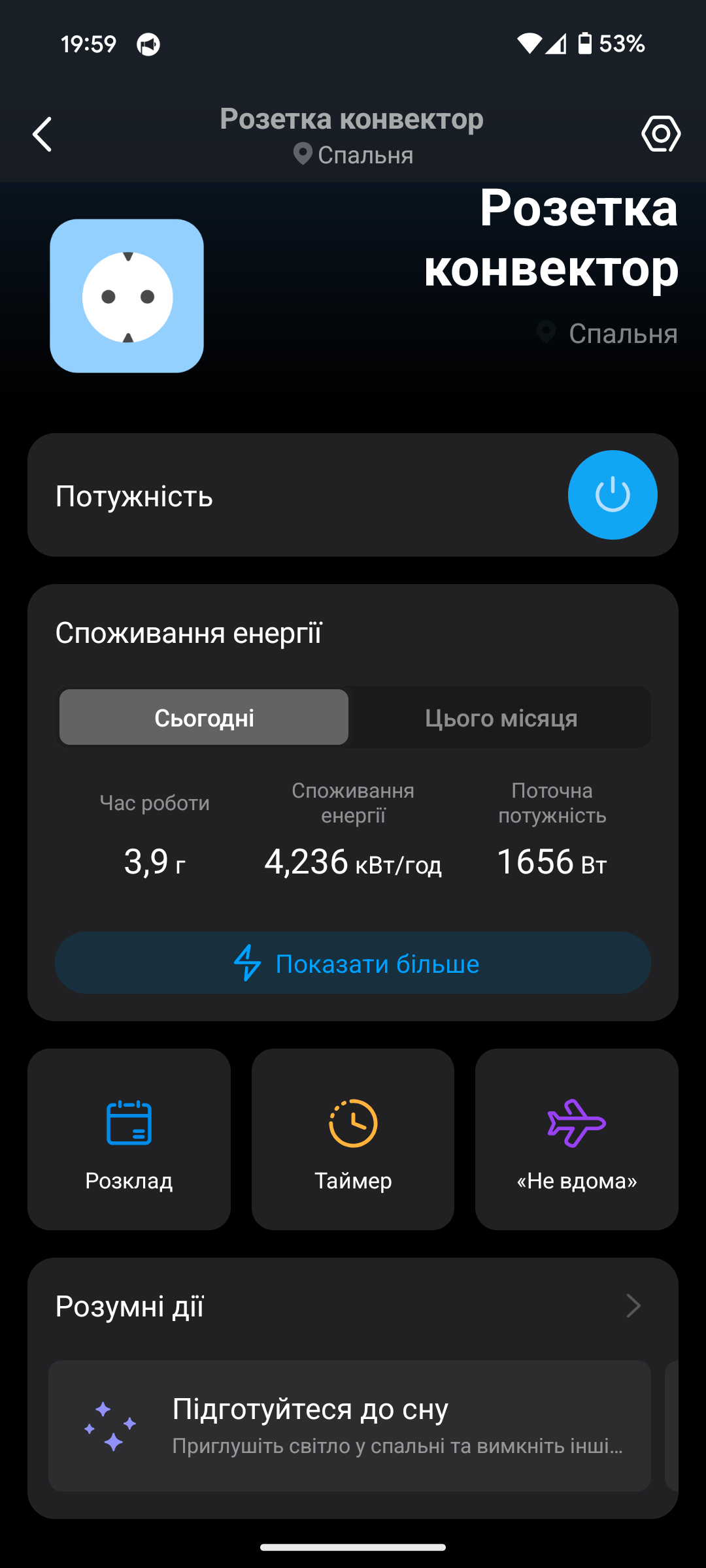Tap Показати більше button

coord(353,963)
